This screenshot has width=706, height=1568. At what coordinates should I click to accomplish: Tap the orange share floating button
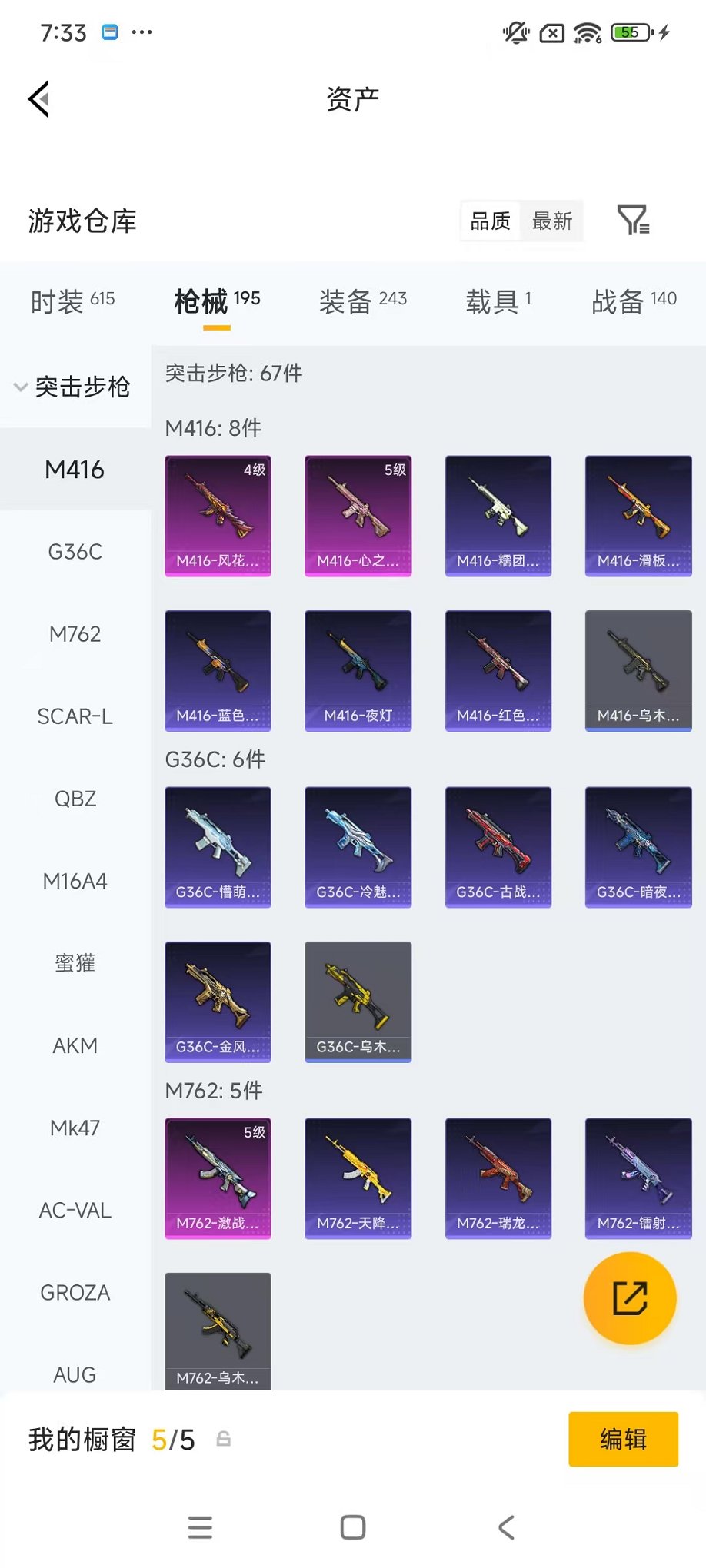[x=630, y=1298]
